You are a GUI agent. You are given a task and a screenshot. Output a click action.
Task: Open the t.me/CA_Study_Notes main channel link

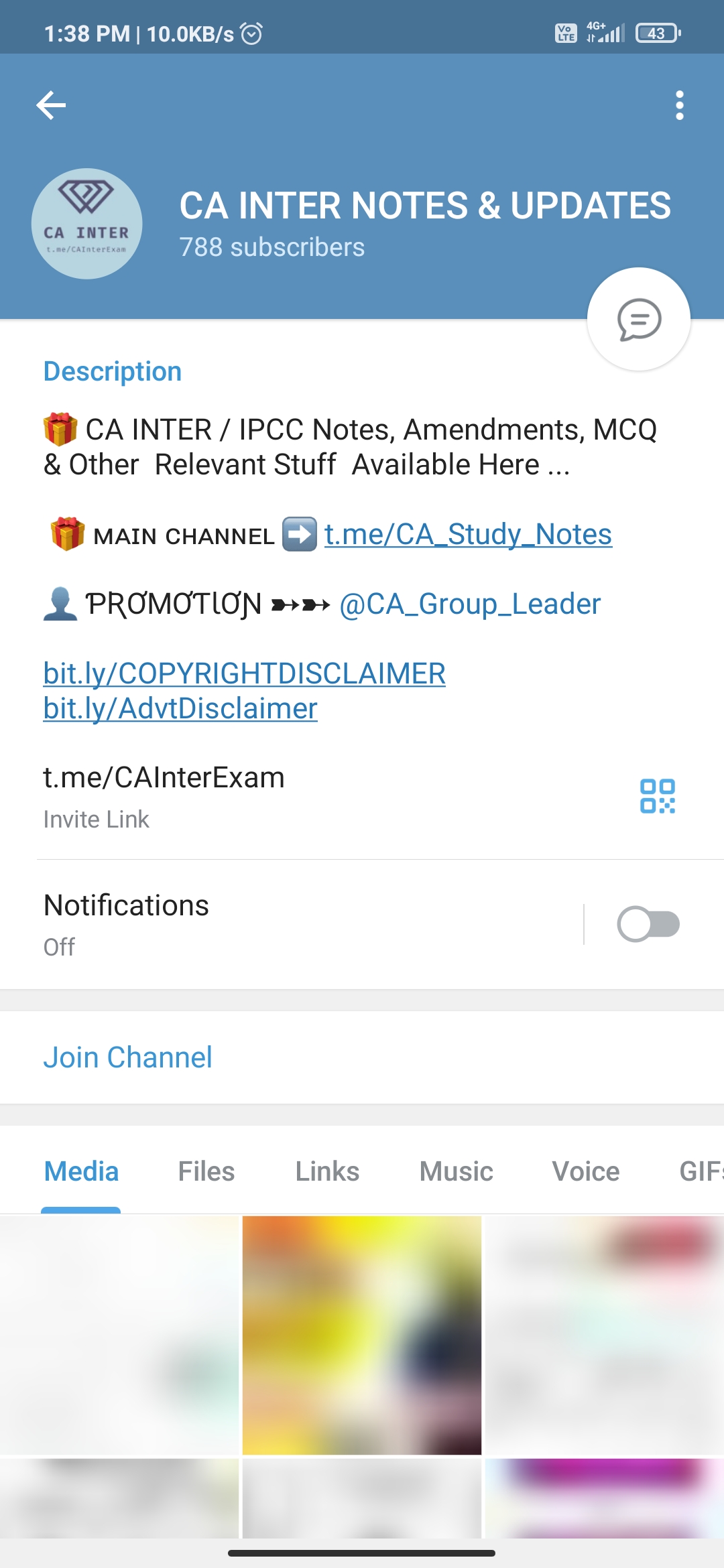click(468, 535)
